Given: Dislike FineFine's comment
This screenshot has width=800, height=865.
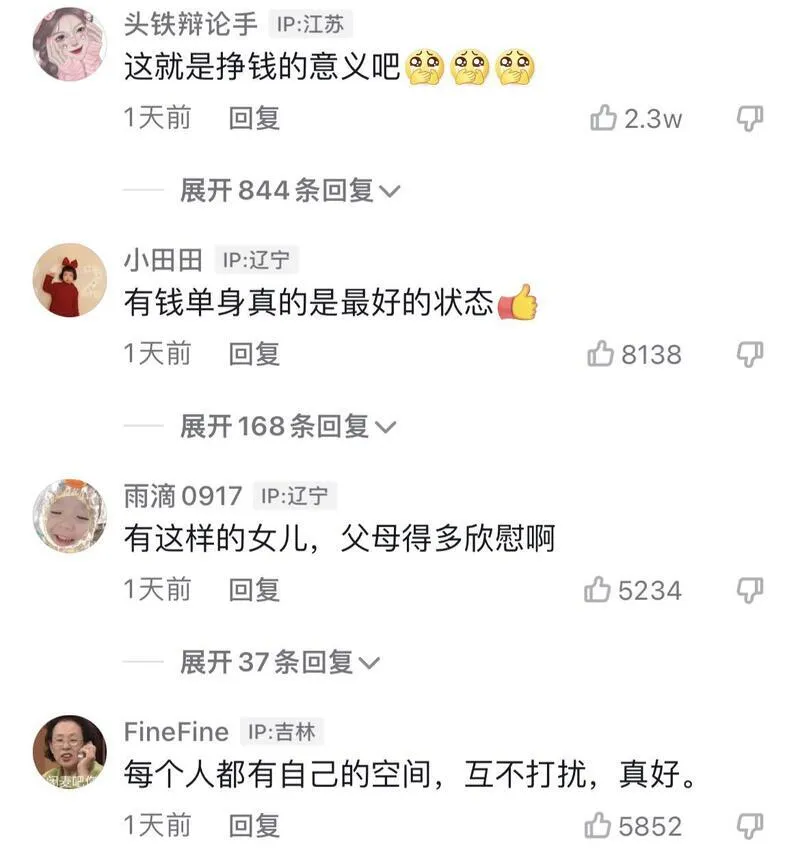Looking at the screenshot, I should point(750,826).
